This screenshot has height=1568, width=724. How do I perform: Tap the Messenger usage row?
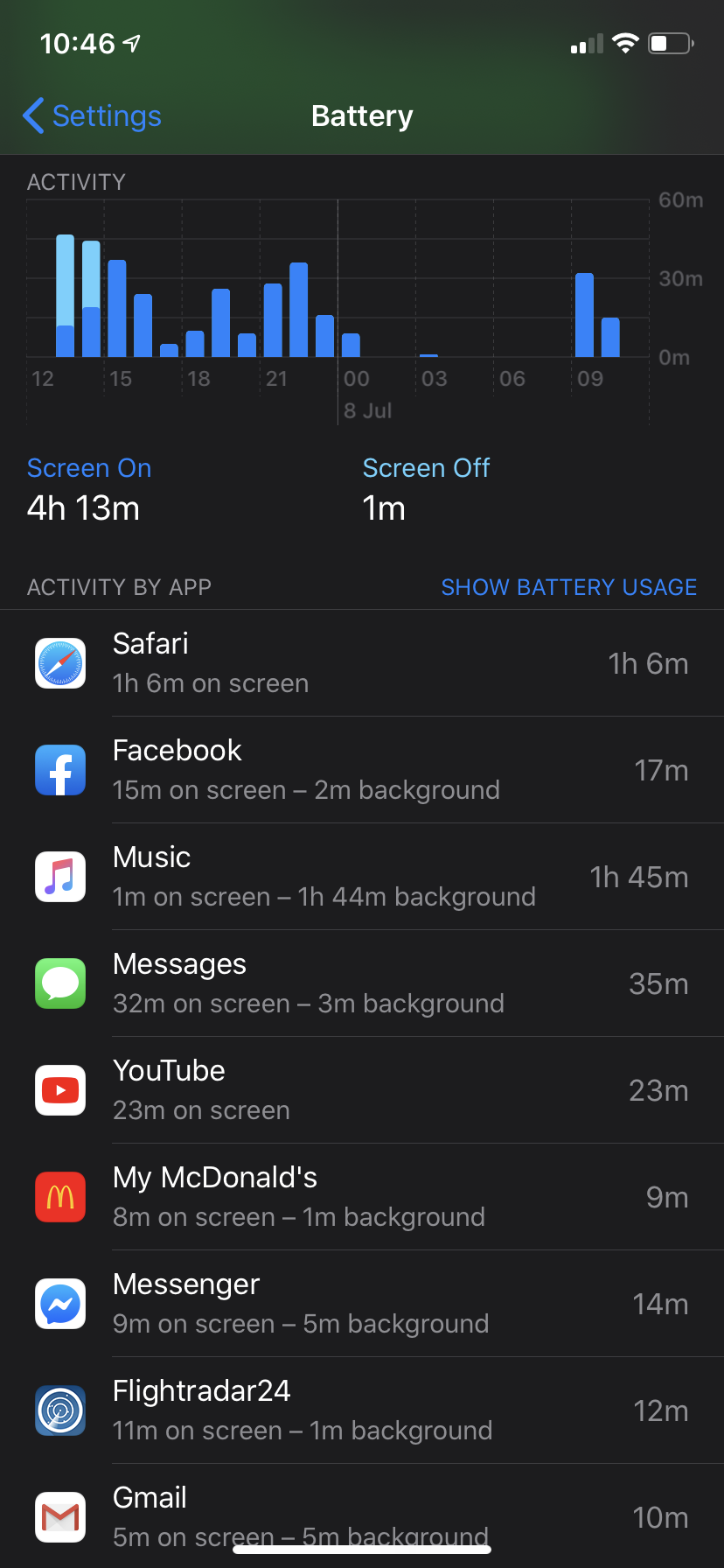coord(362,1304)
